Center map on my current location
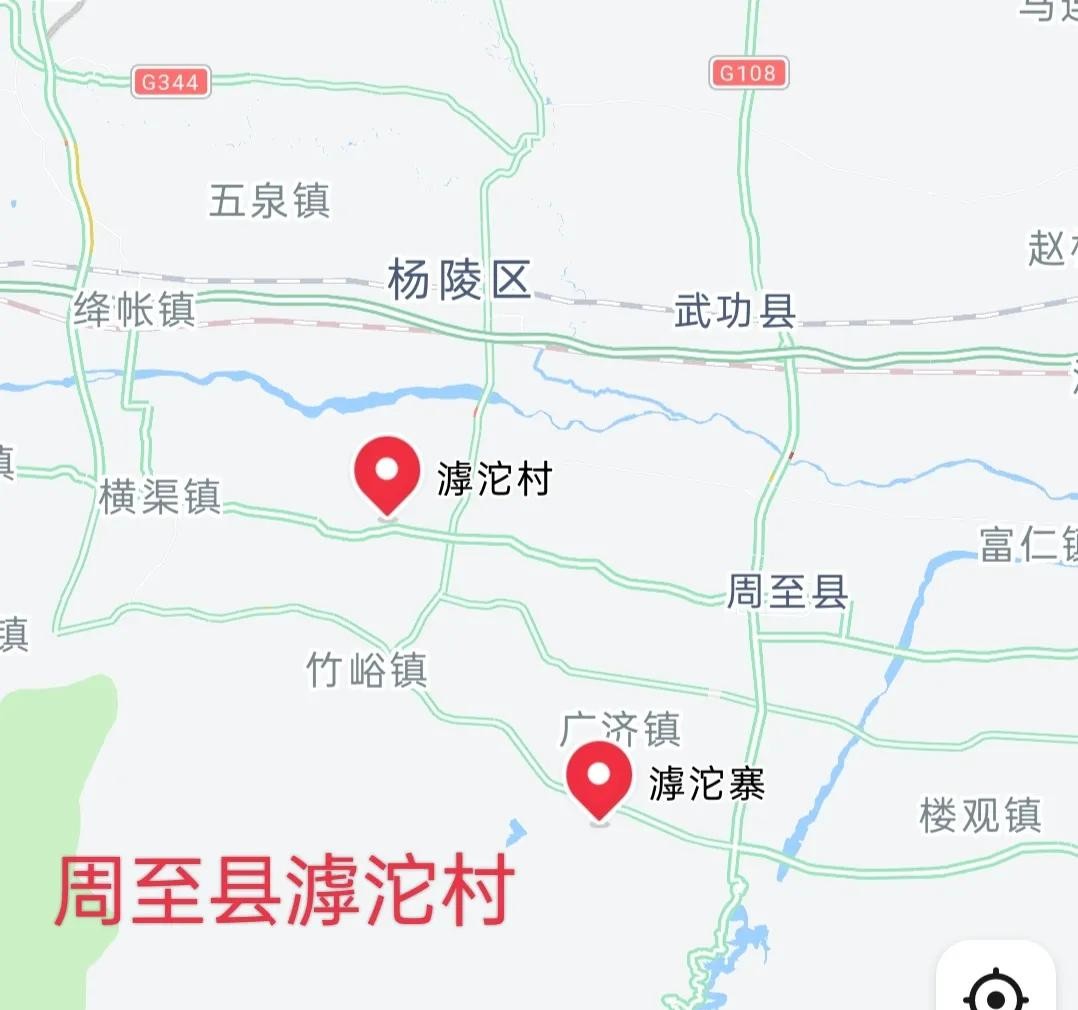 tap(996, 988)
